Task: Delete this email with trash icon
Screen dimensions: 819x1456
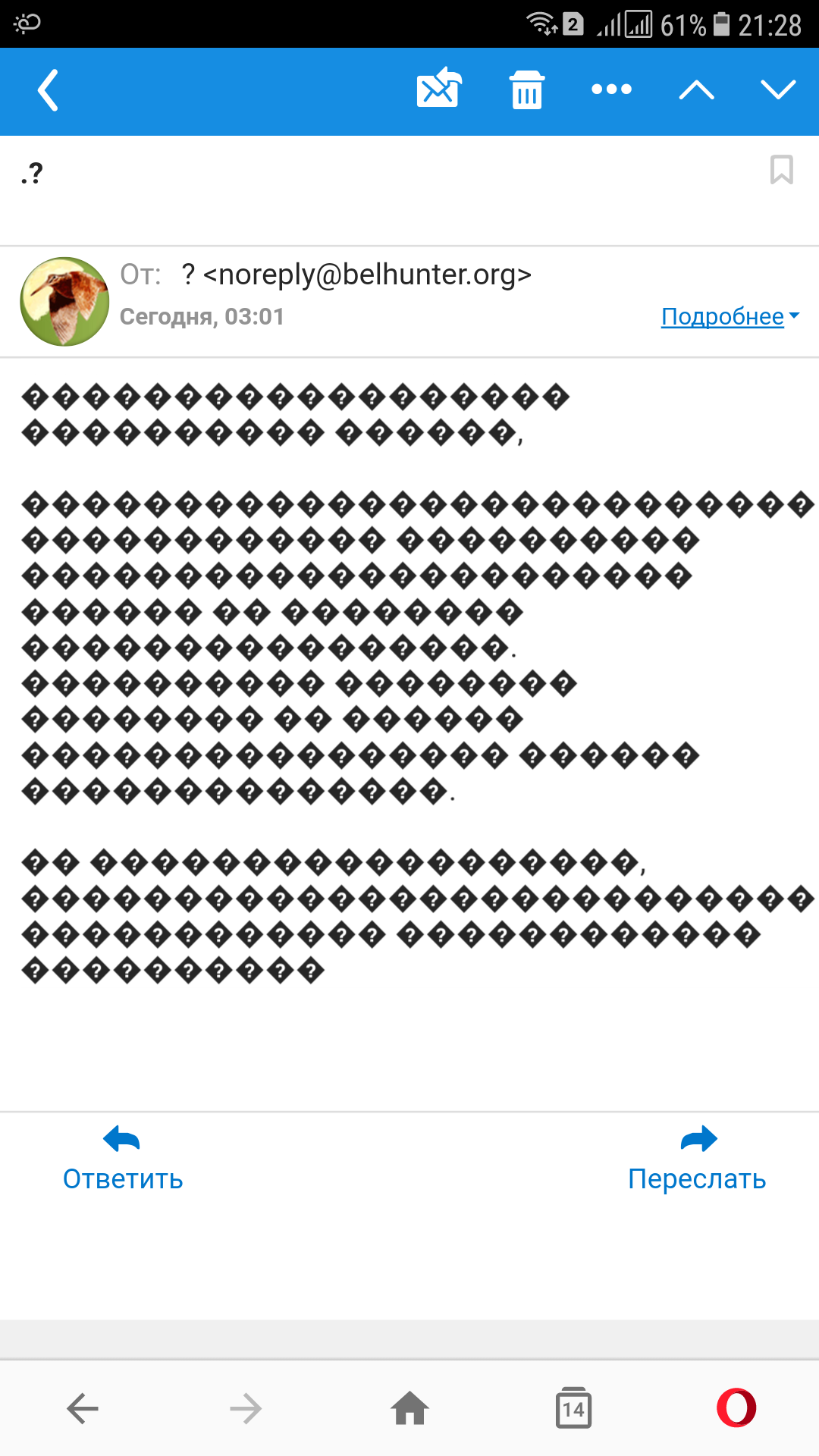Action: pos(526,90)
